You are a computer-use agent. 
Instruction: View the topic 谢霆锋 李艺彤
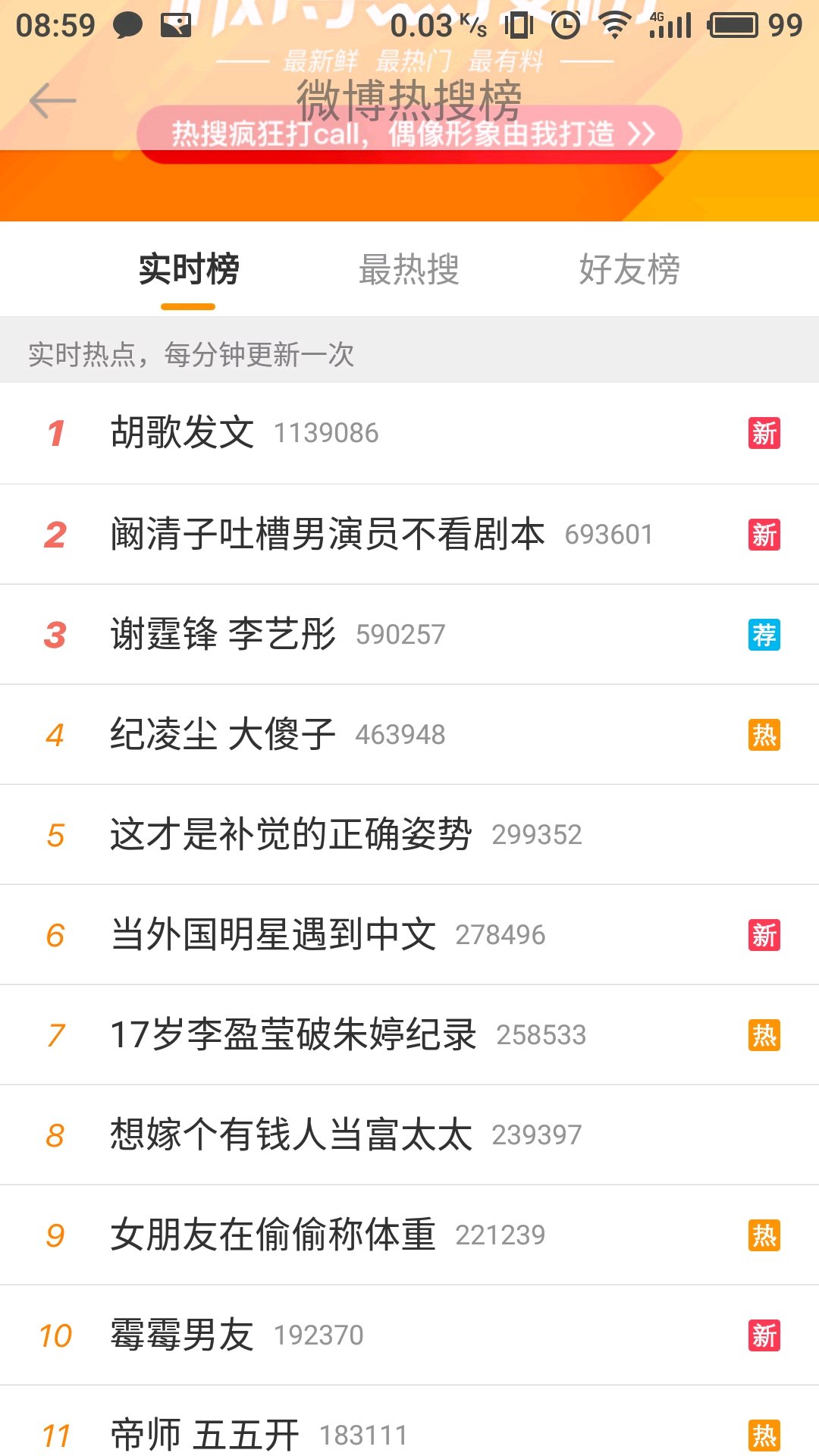(223, 634)
